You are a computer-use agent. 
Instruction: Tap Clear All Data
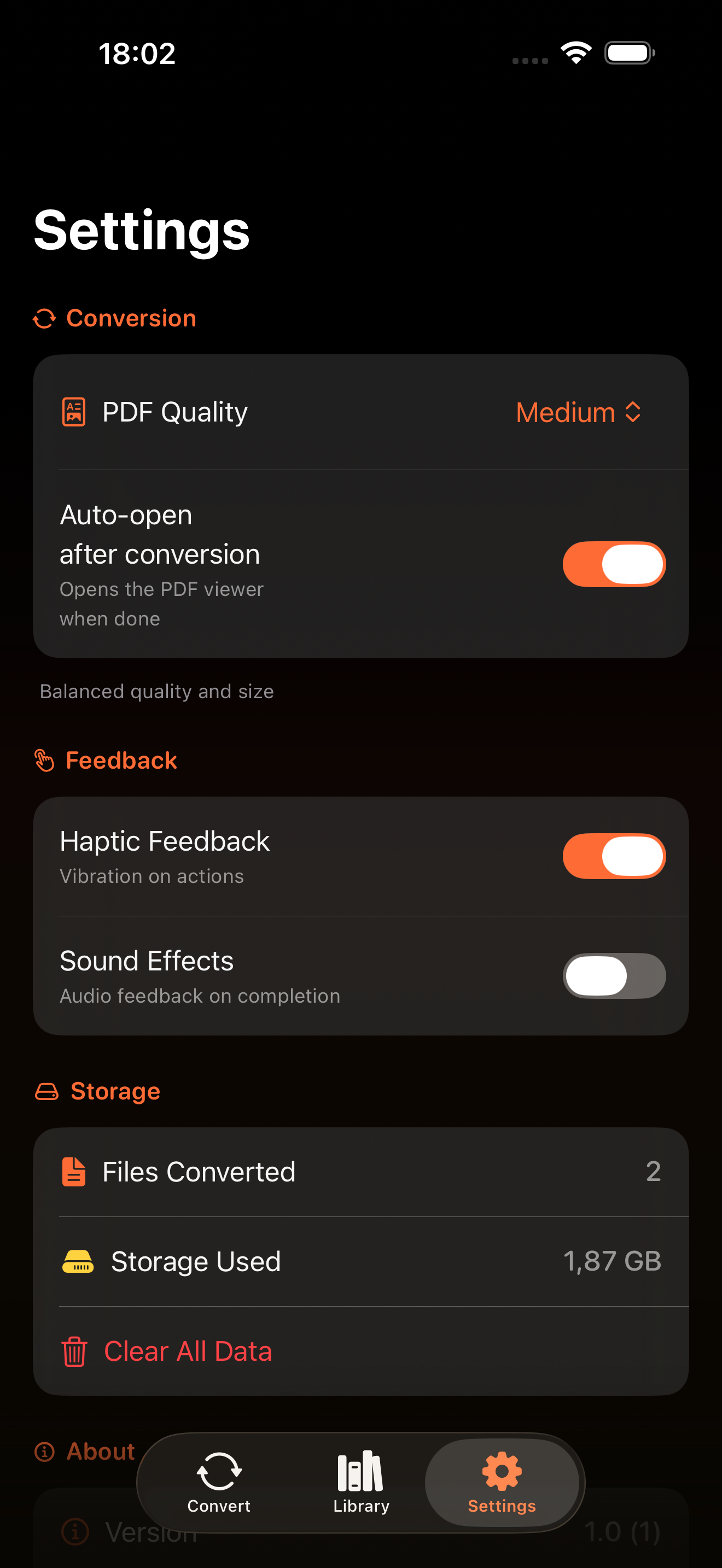188,1351
